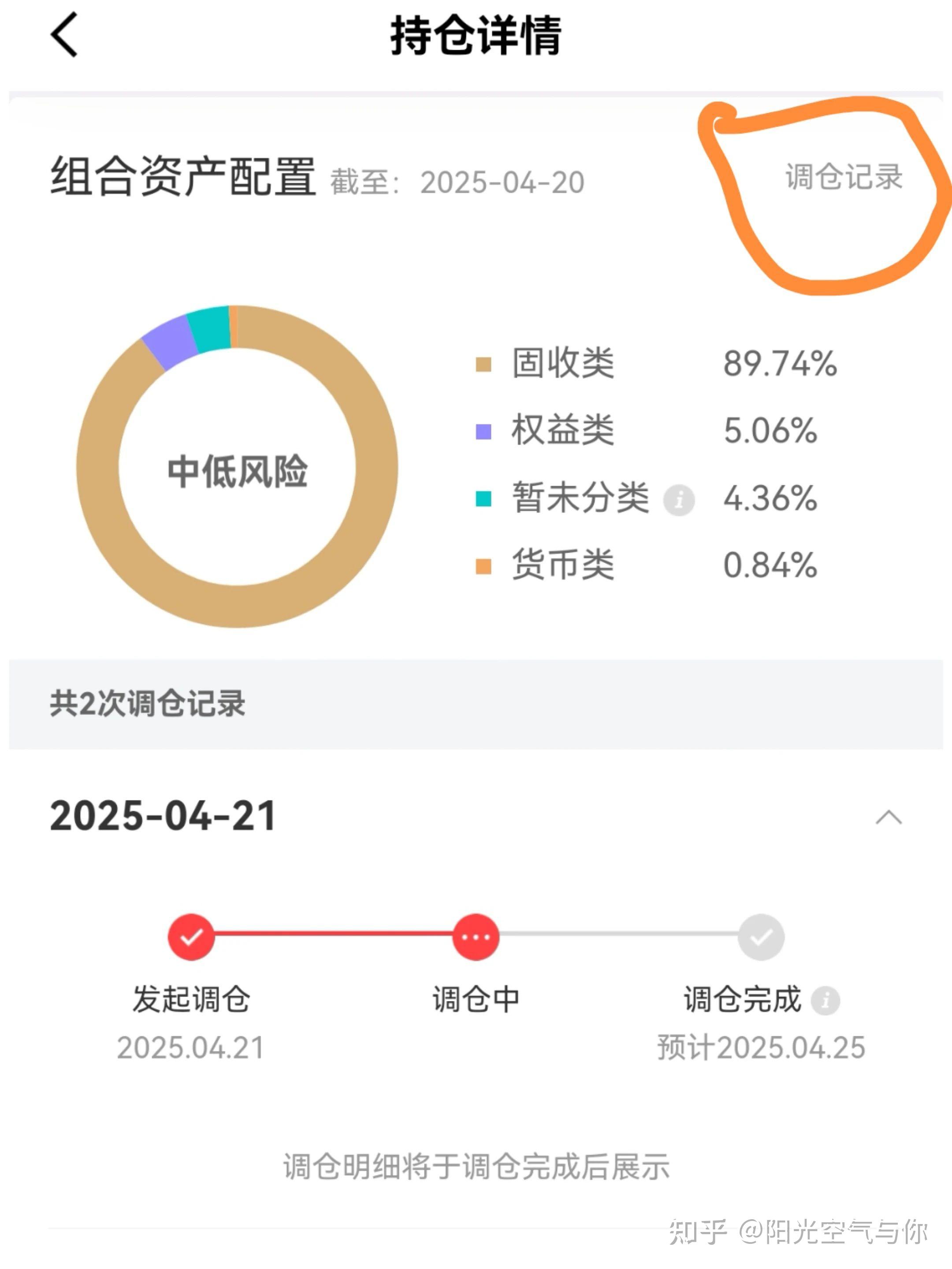Select the orange 货币类 legend marker
This screenshot has height=1269, width=952.
[483, 567]
